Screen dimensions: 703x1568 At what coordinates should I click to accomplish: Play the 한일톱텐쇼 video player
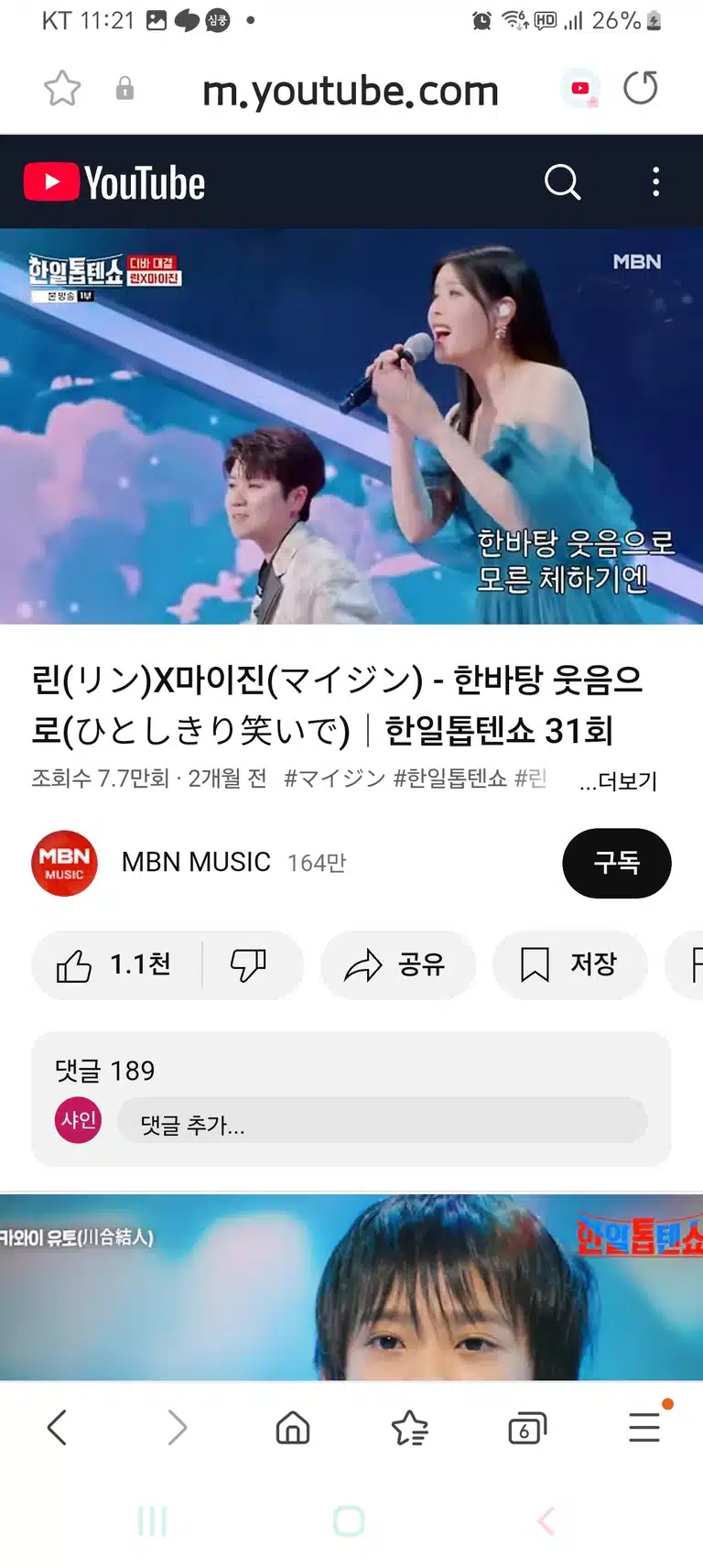pyautogui.click(x=351, y=426)
